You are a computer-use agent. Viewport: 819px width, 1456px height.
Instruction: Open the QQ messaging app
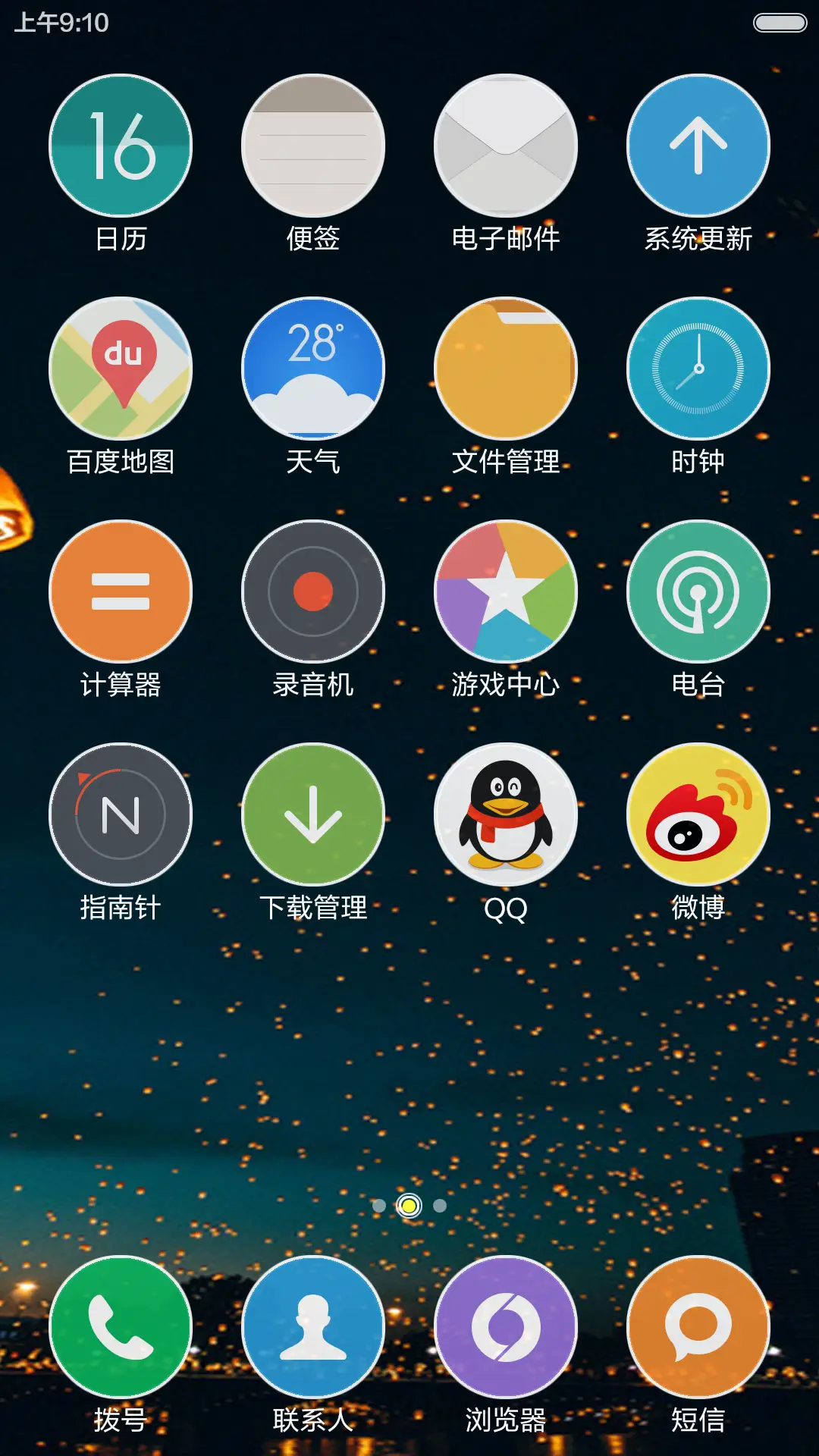506,813
